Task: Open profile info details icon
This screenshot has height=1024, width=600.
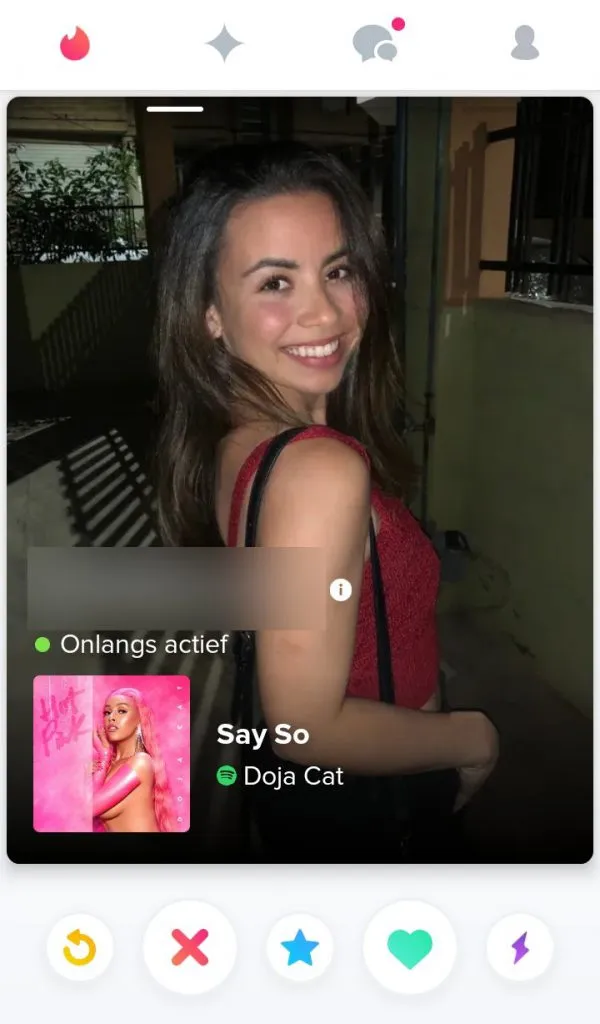Action: [x=340, y=590]
